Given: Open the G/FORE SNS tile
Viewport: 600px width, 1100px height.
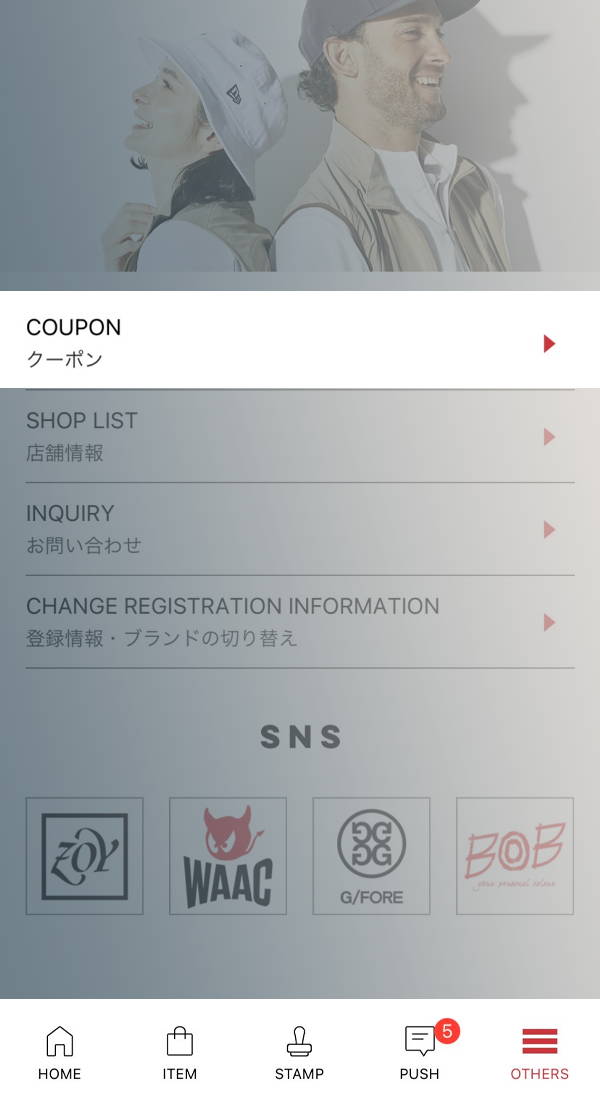Looking at the screenshot, I should click(371, 856).
